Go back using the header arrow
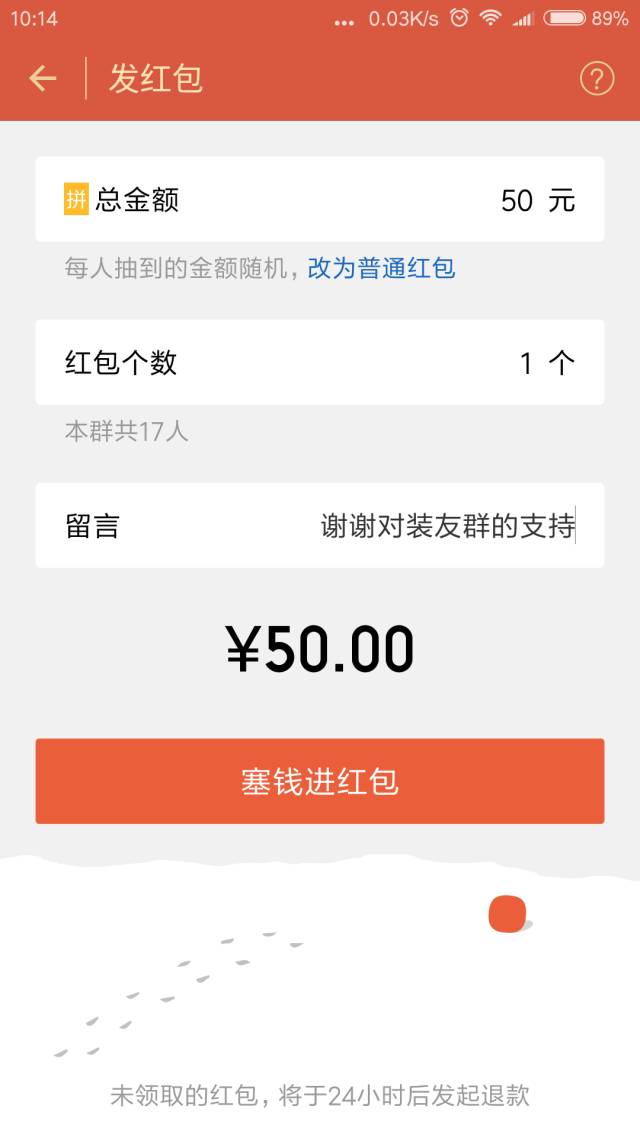The height and width of the screenshot is (1138, 640). pos(43,78)
